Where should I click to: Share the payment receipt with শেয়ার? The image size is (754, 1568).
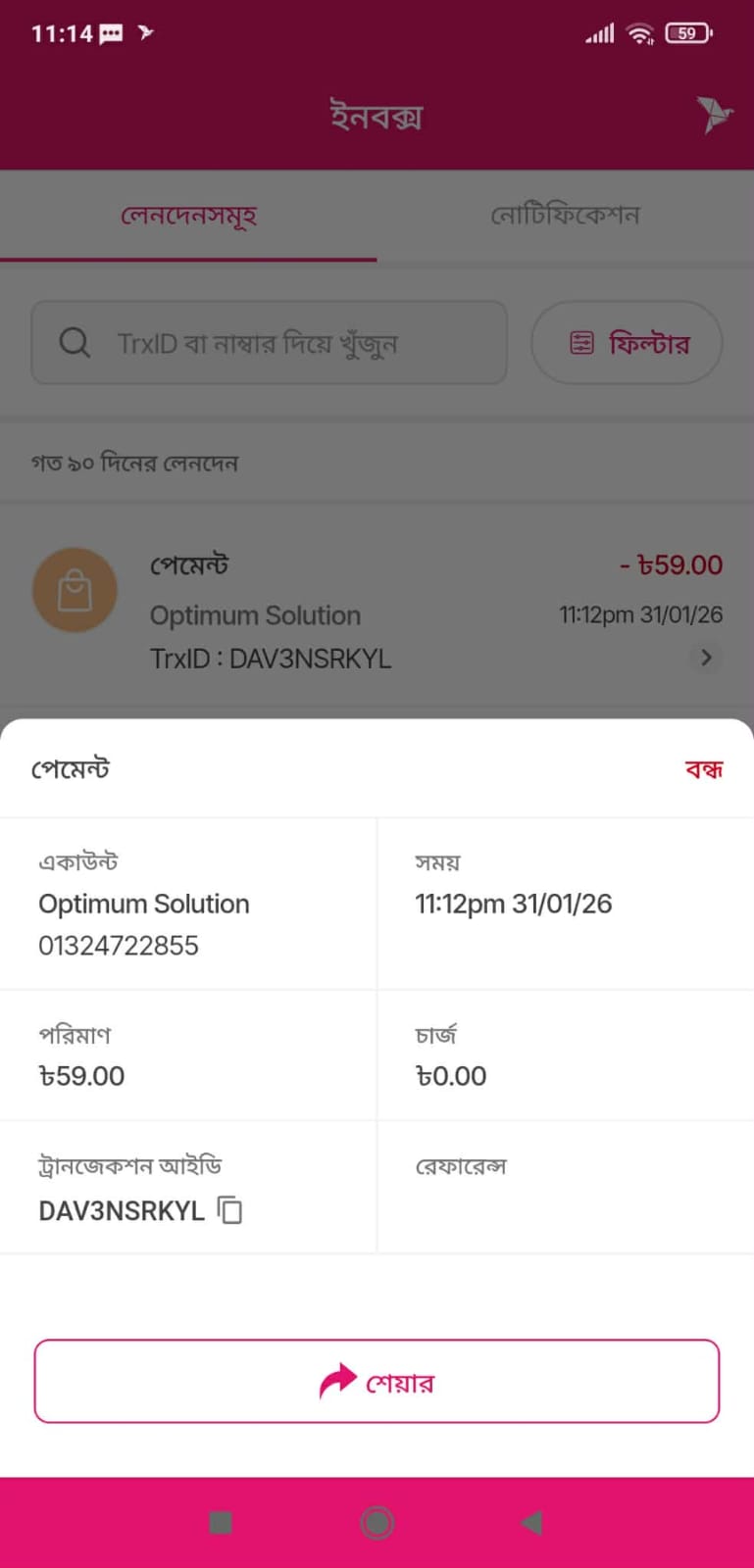377,1381
